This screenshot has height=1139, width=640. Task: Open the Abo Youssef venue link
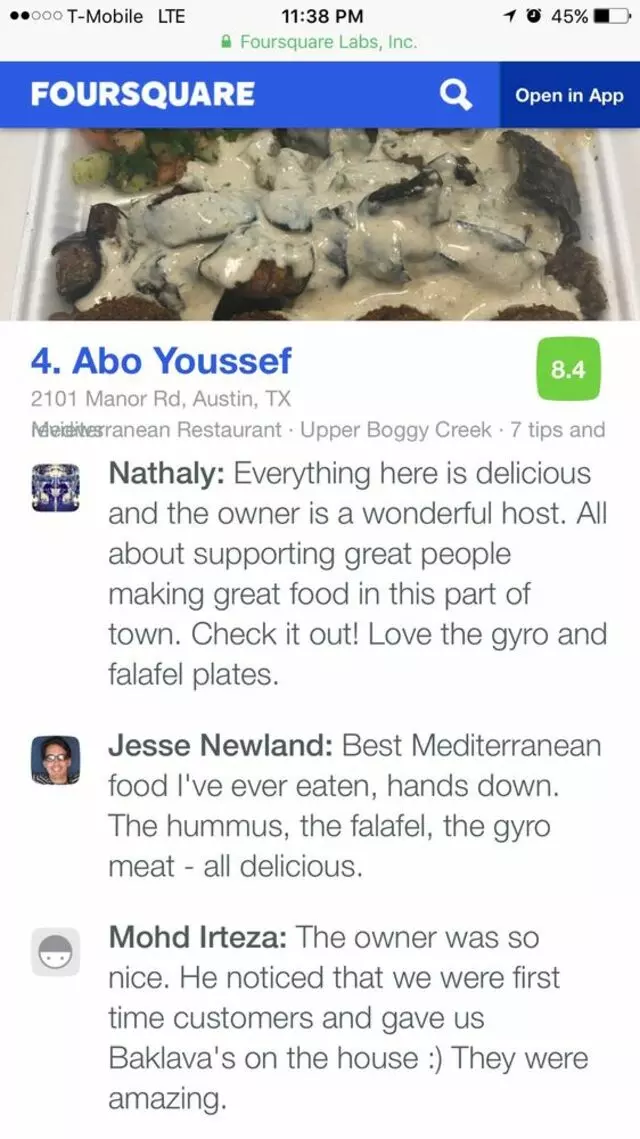pos(161,360)
